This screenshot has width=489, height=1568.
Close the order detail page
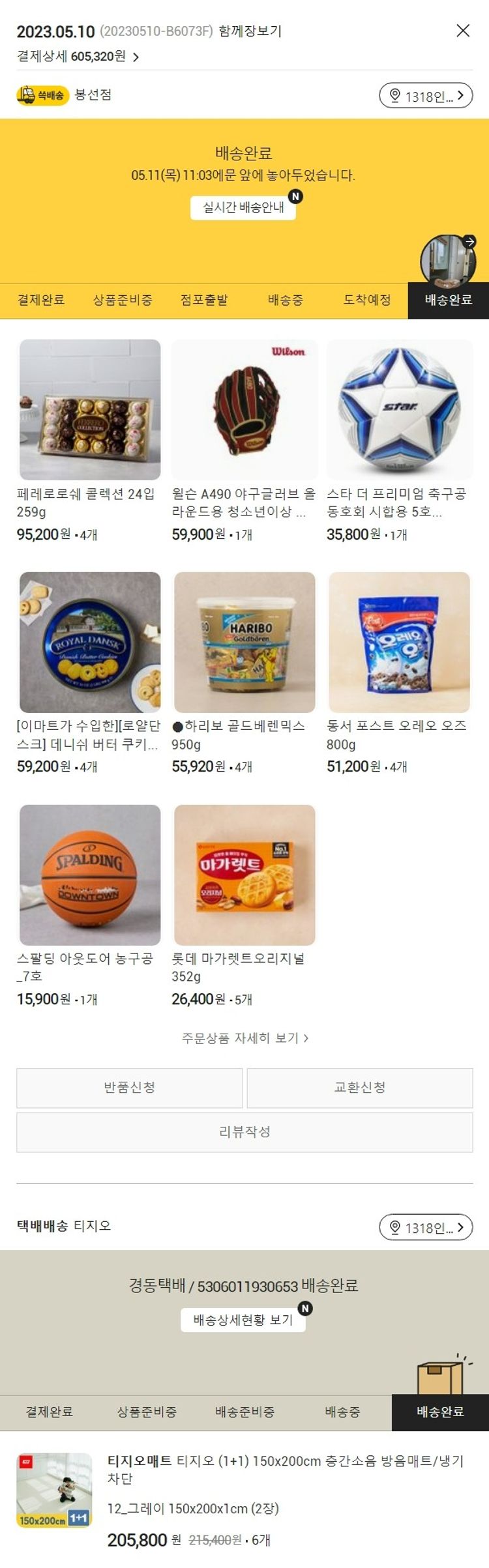pos(463,31)
